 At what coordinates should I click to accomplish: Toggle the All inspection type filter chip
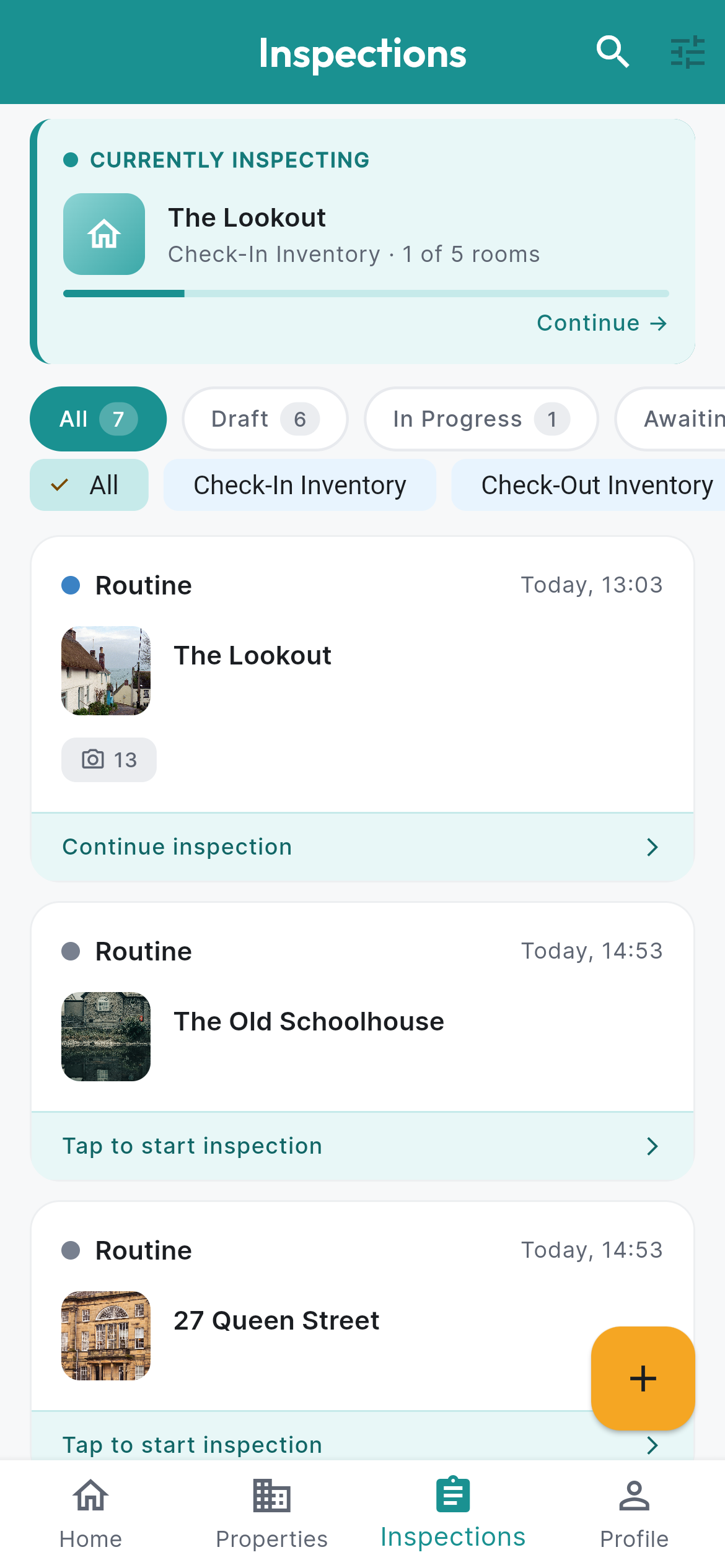tap(89, 485)
